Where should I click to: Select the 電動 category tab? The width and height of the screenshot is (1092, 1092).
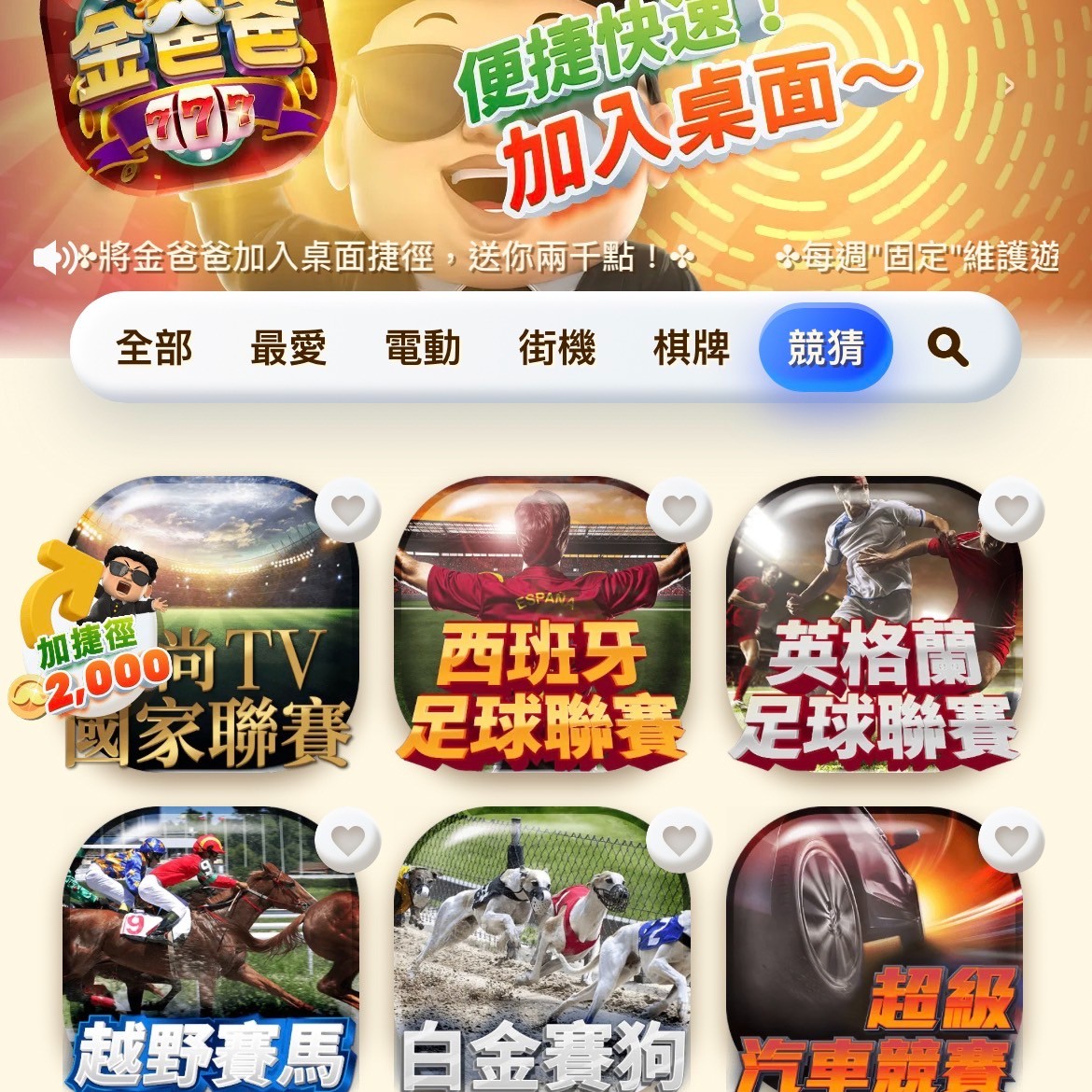[423, 348]
